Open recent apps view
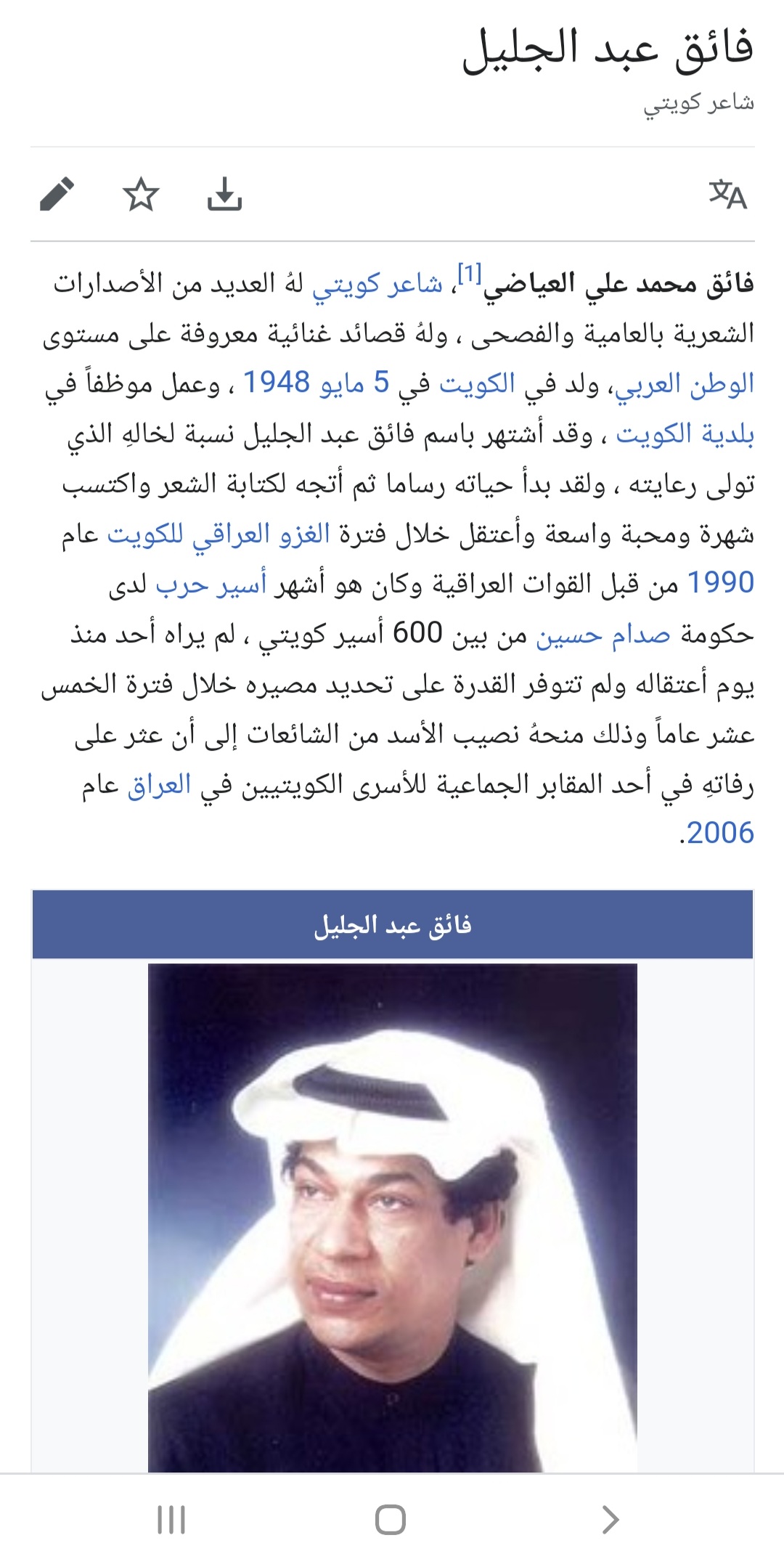 point(171,1519)
